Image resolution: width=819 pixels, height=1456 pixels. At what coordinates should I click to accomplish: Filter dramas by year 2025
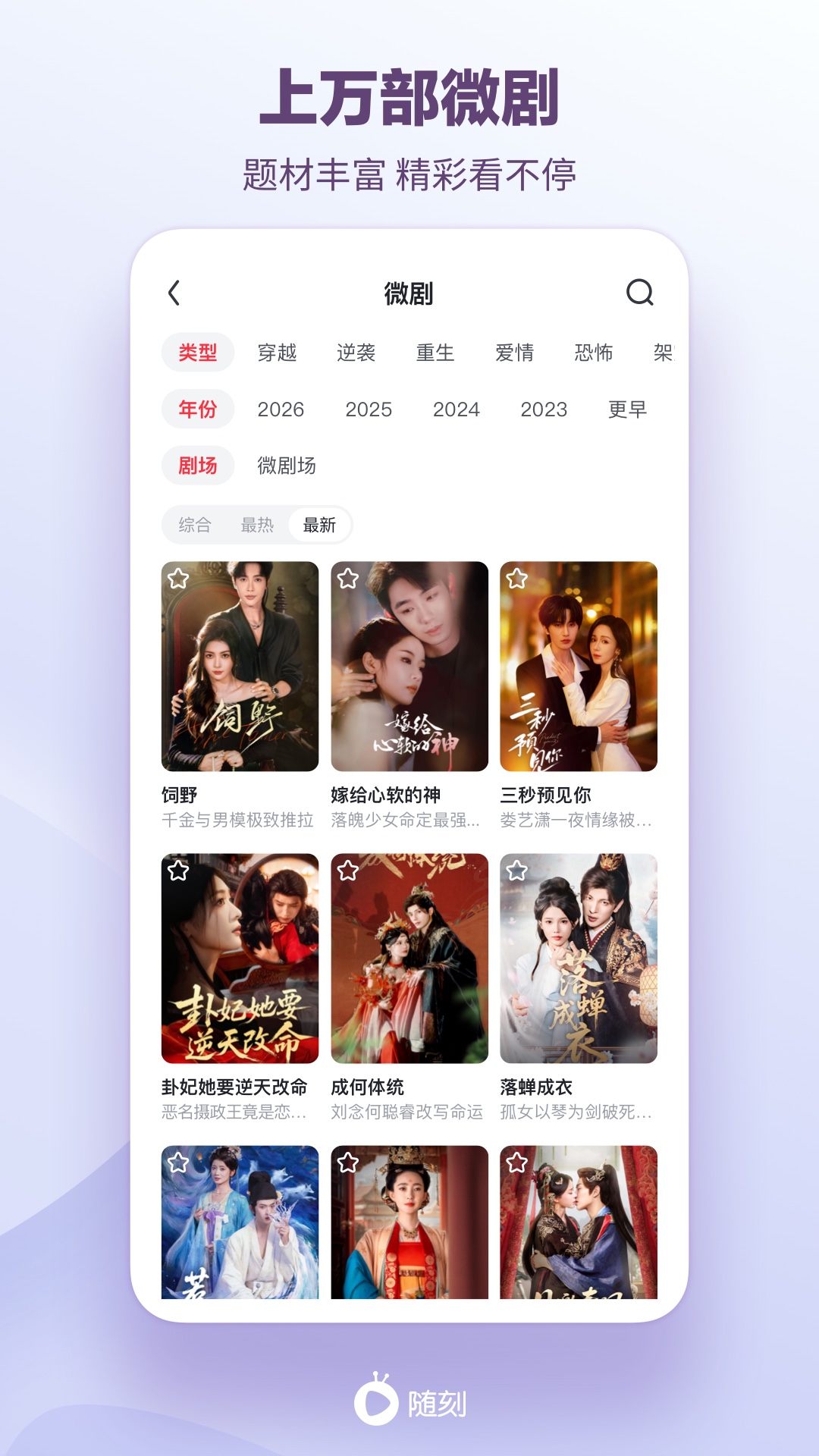369,409
